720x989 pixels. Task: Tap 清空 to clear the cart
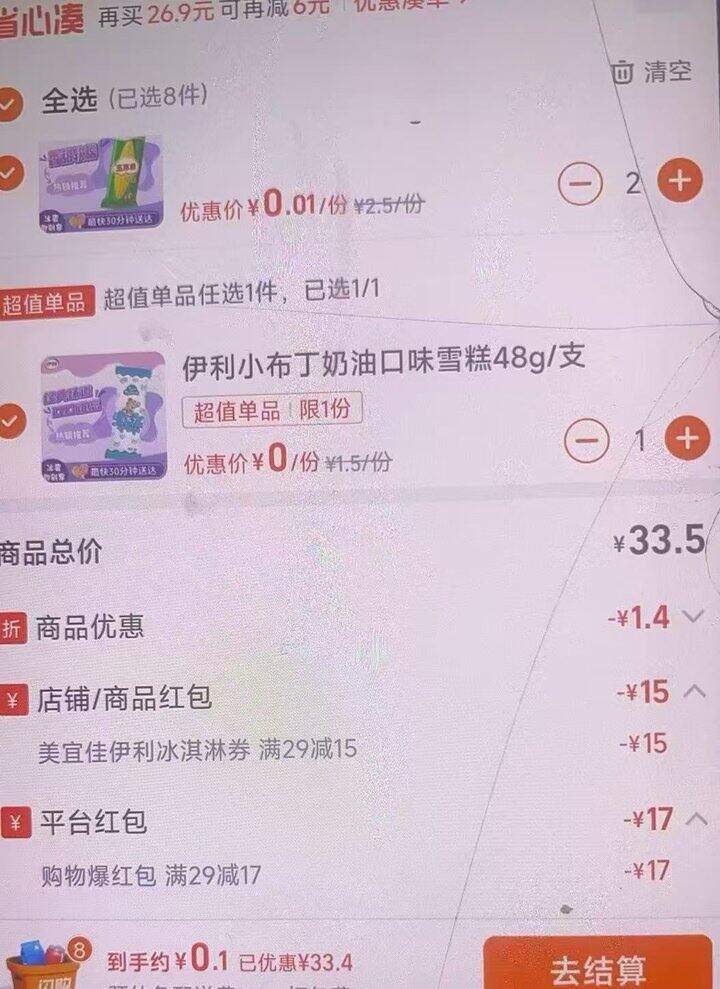tap(652, 71)
